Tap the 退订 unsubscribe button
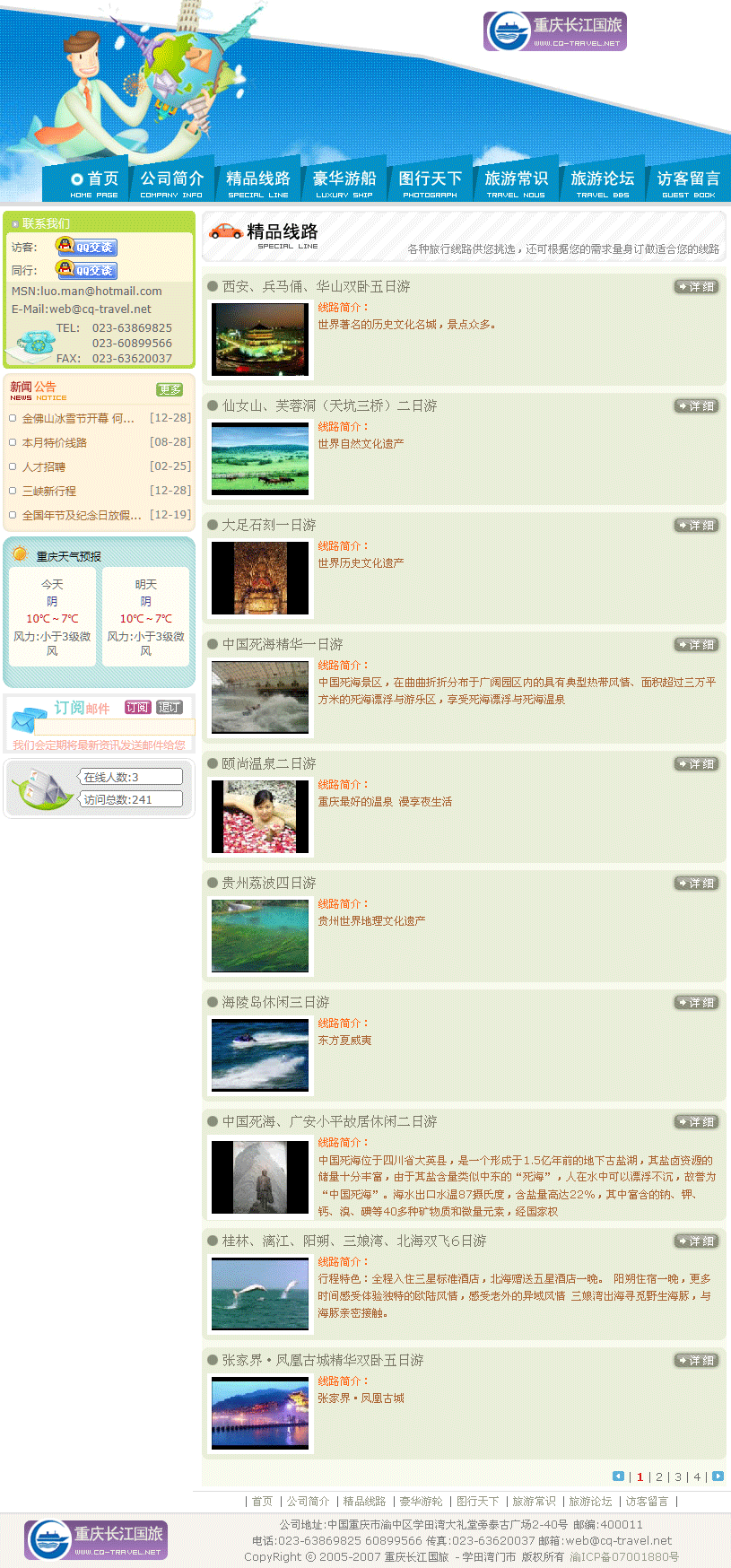 point(169,707)
